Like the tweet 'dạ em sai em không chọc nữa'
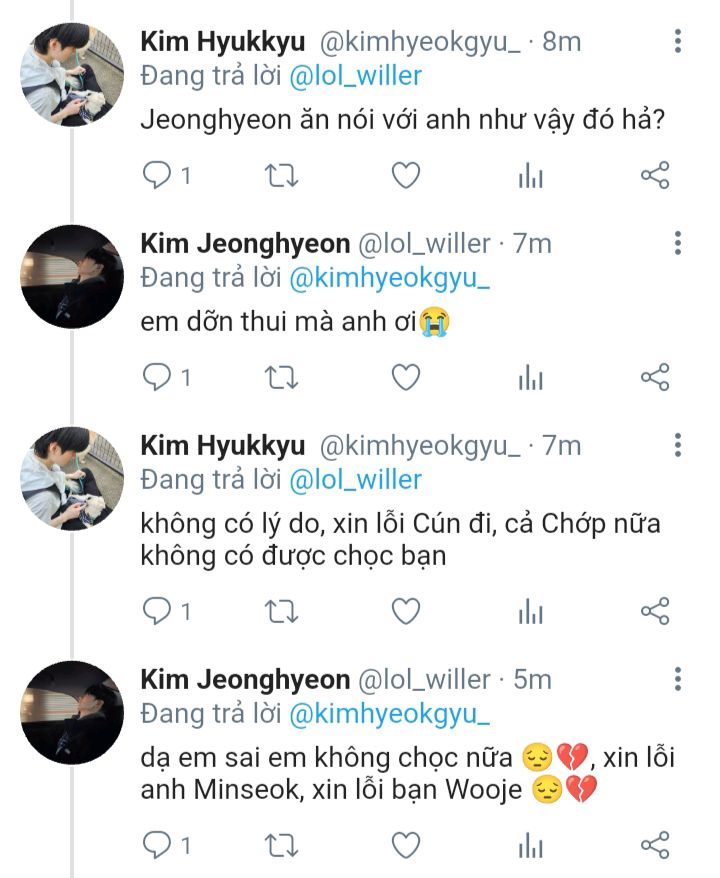Viewport: 720px width, 878px height. (405, 845)
